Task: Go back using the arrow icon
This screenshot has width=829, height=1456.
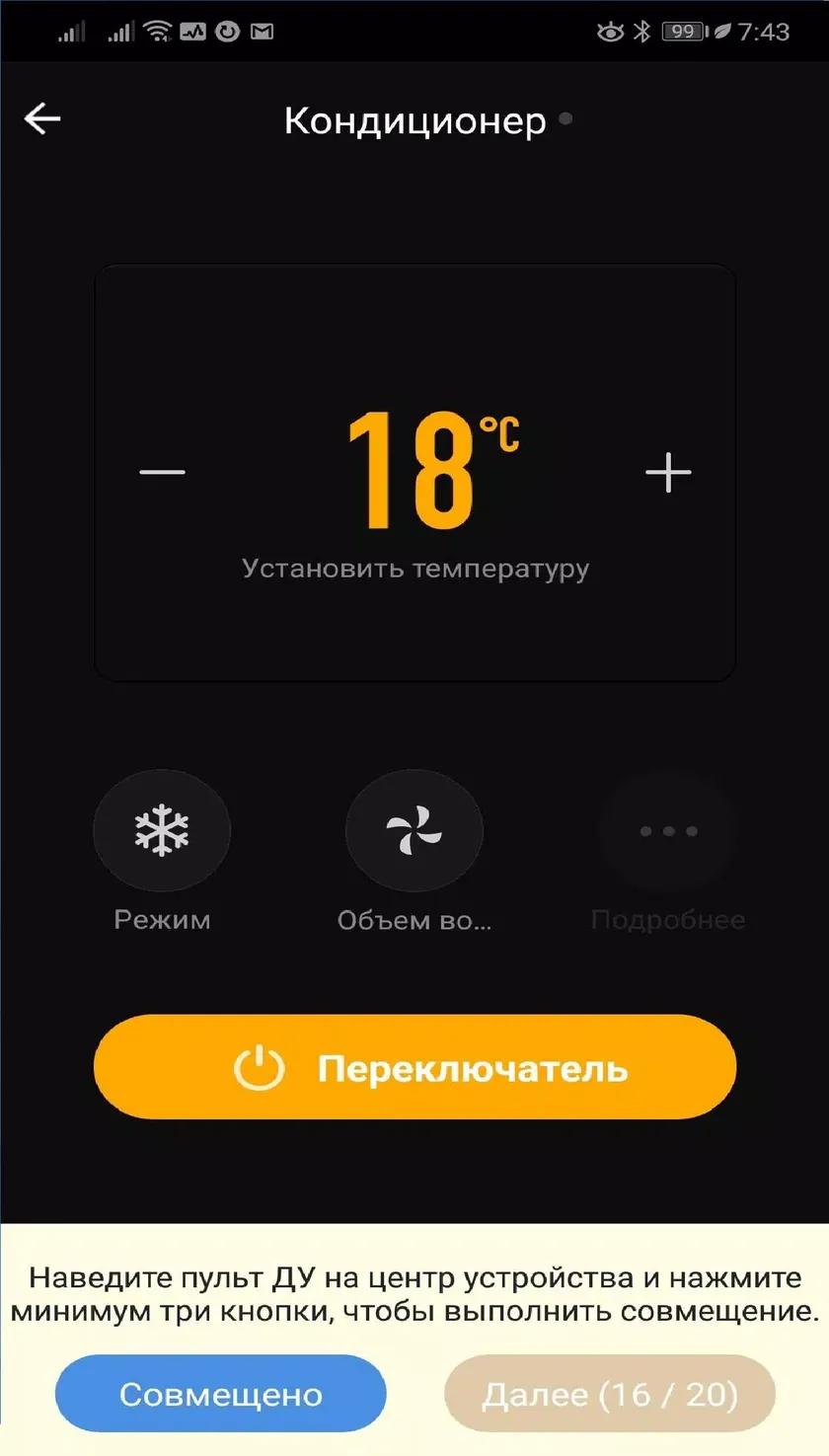Action: pos(42,119)
